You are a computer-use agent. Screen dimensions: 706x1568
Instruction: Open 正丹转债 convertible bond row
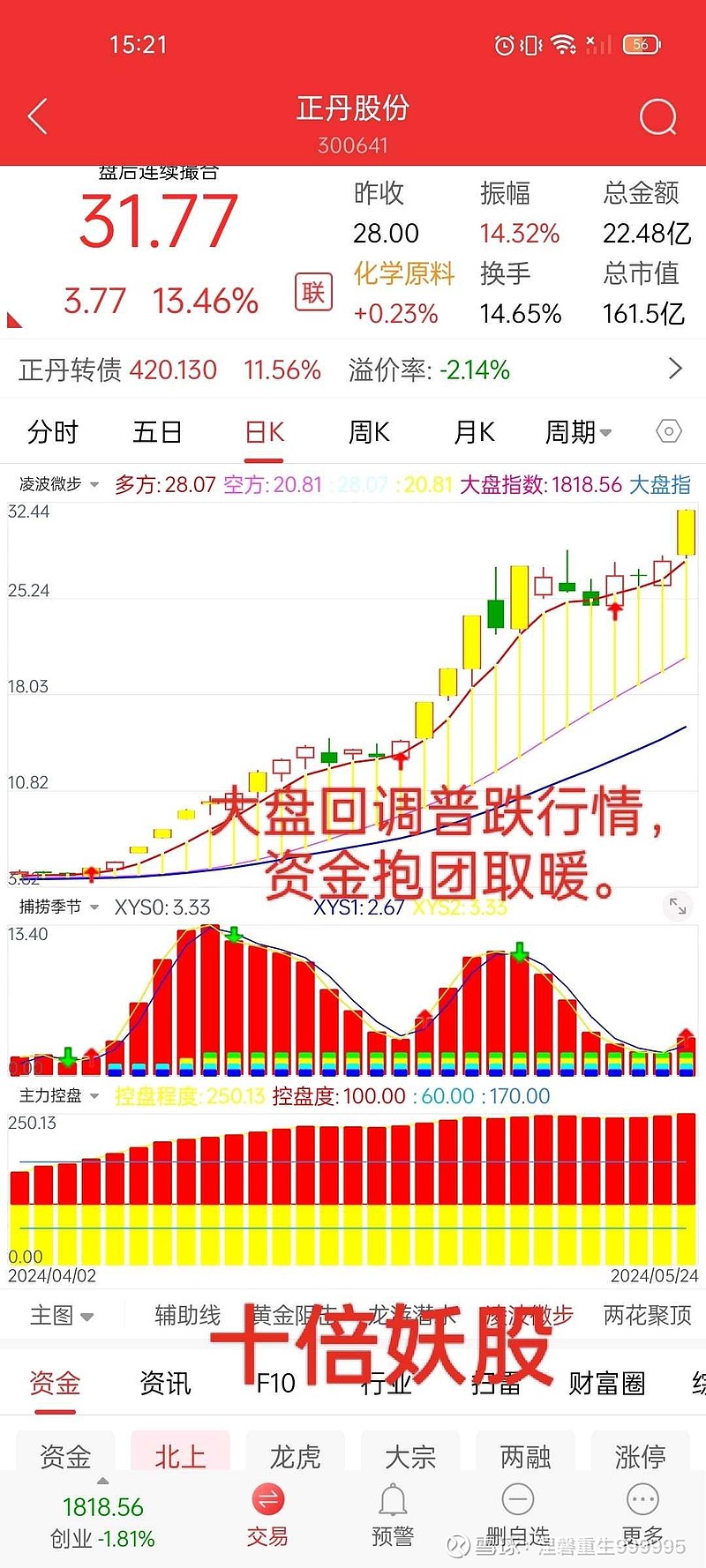click(353, 370)
